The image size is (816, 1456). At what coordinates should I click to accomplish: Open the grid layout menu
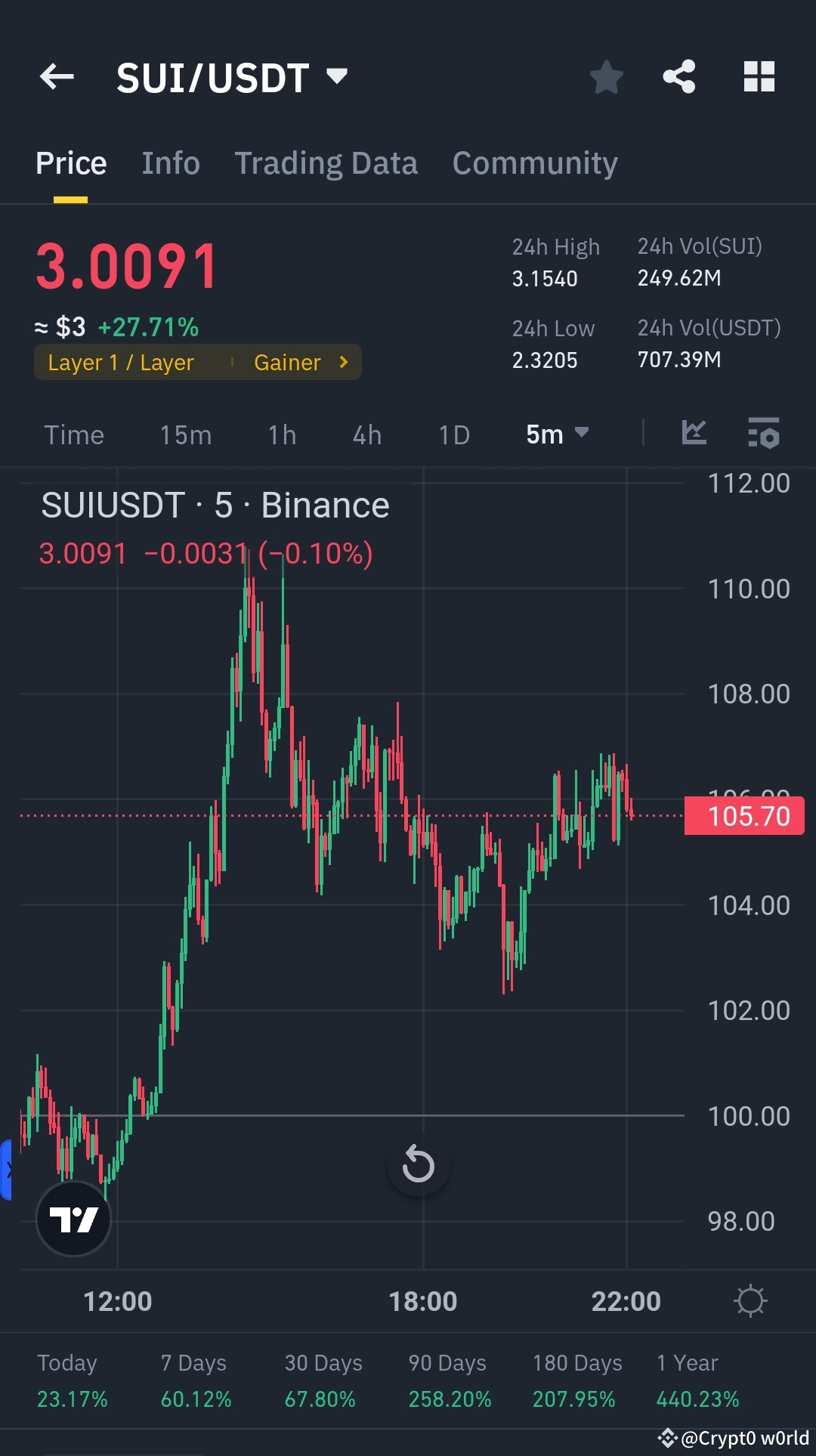click(759, 76)
